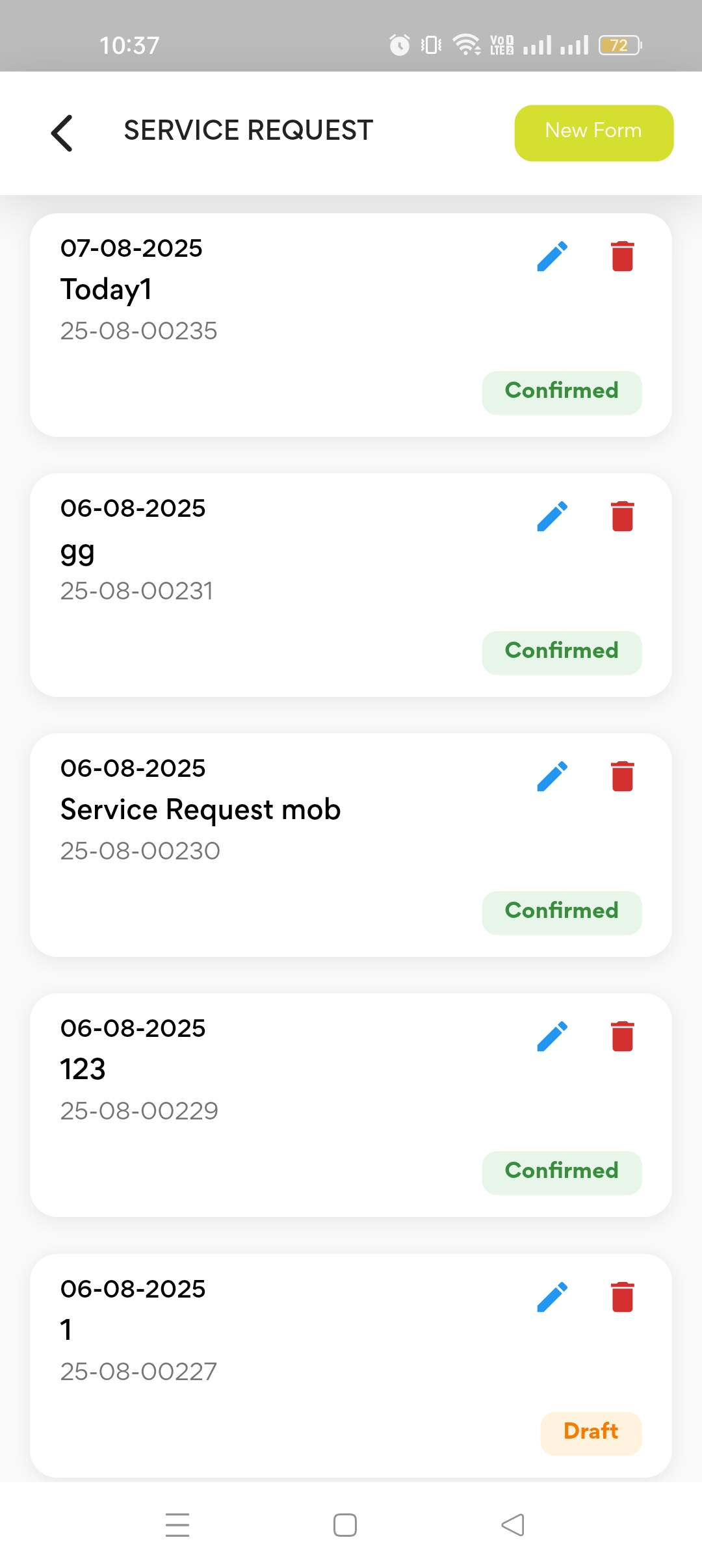
Task: Open the recent apps menu
Action: pyautogui.click(x=177, y=1525)
